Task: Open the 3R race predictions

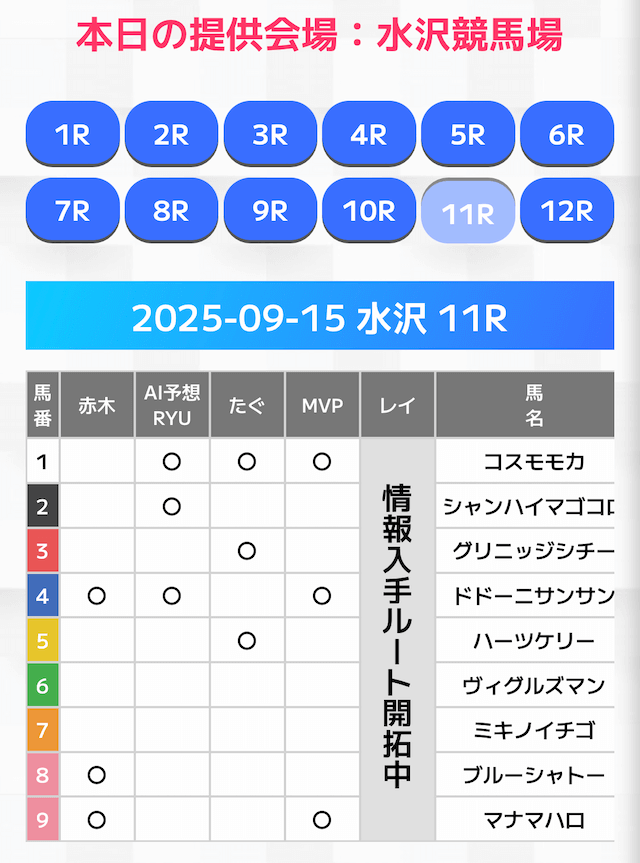Action: point(270,134)
